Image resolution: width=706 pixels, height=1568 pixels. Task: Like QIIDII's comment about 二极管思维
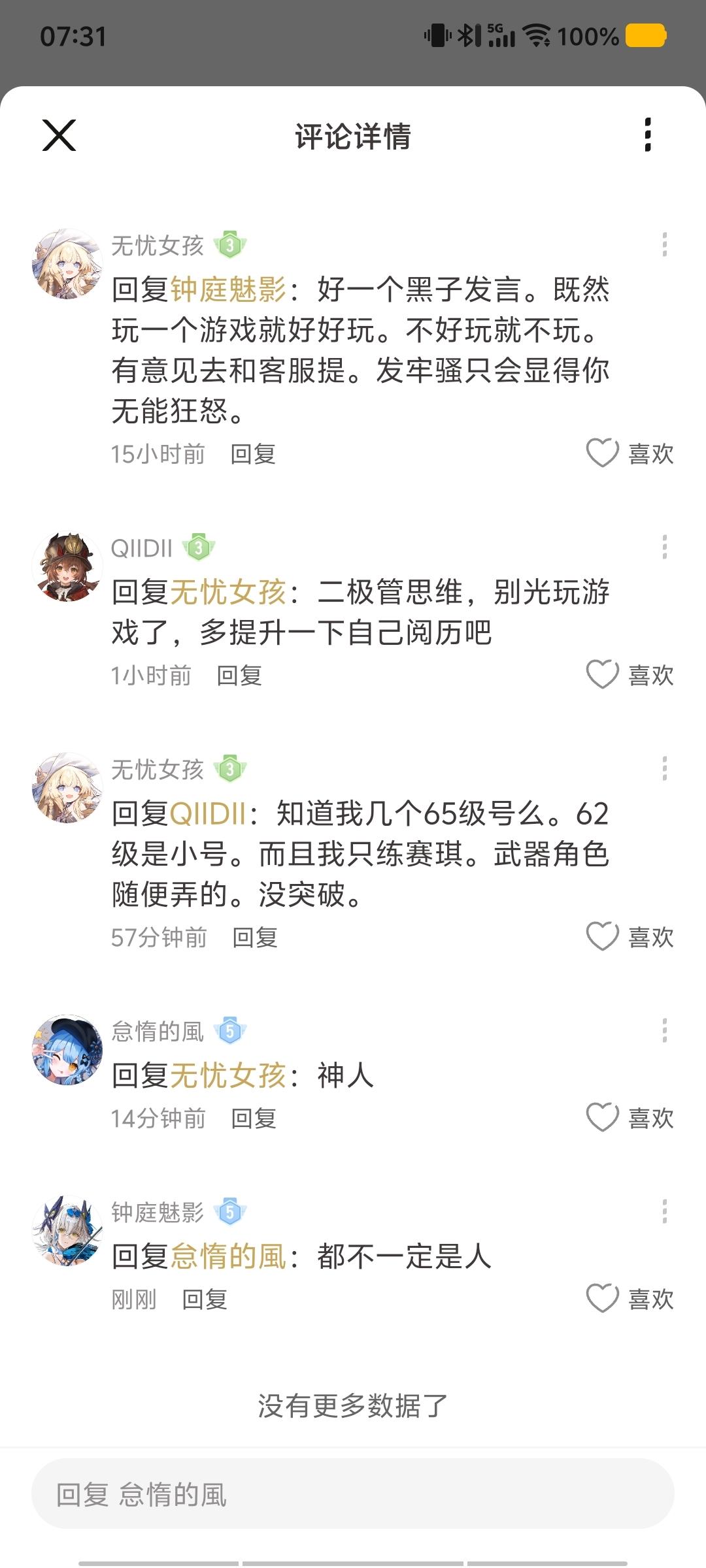tap(603, 674)
